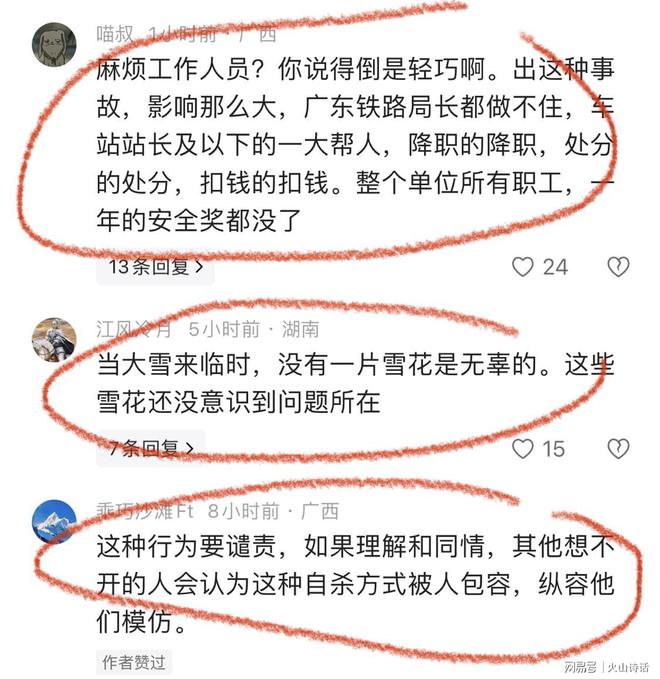Like 喵叔's comment with 24 likes
This screenshot has width=660, height=679.
point(523,267)
